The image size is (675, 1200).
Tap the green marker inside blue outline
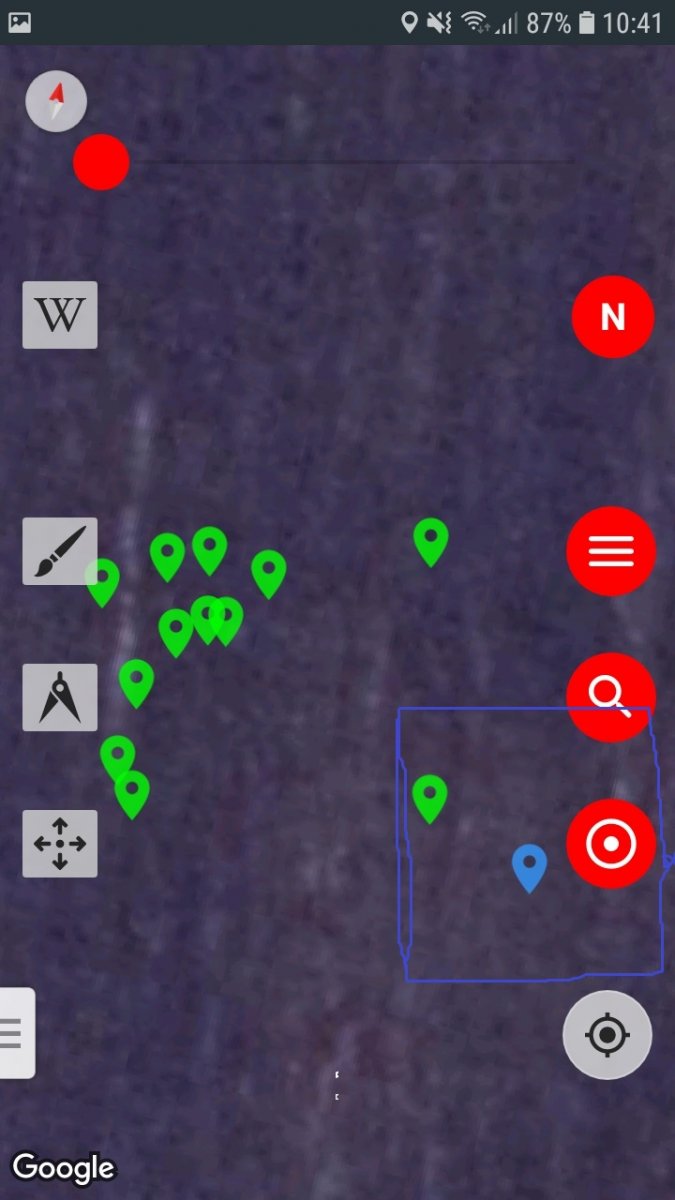pos(430,796)
